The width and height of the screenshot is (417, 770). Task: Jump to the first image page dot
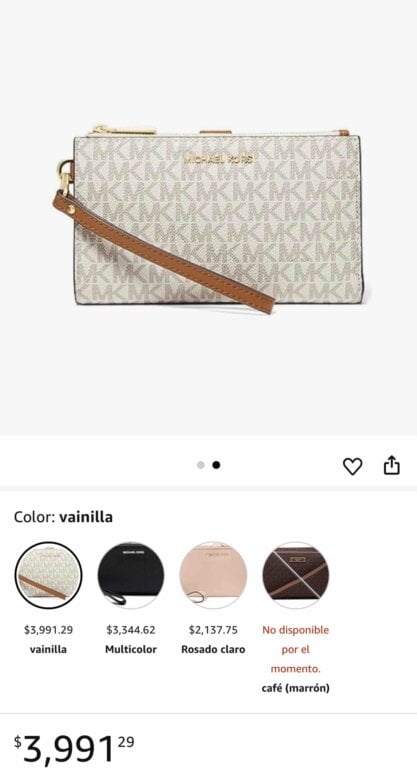coord(200,465)
